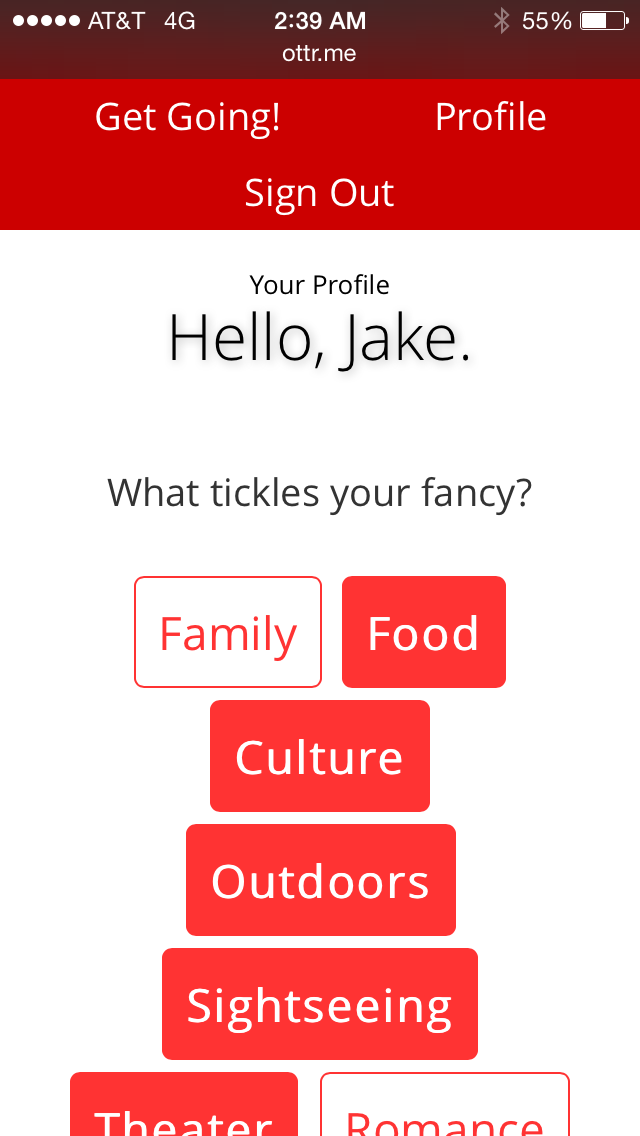
Task: Deselect the Food interest chip
Action: [424, 632]
